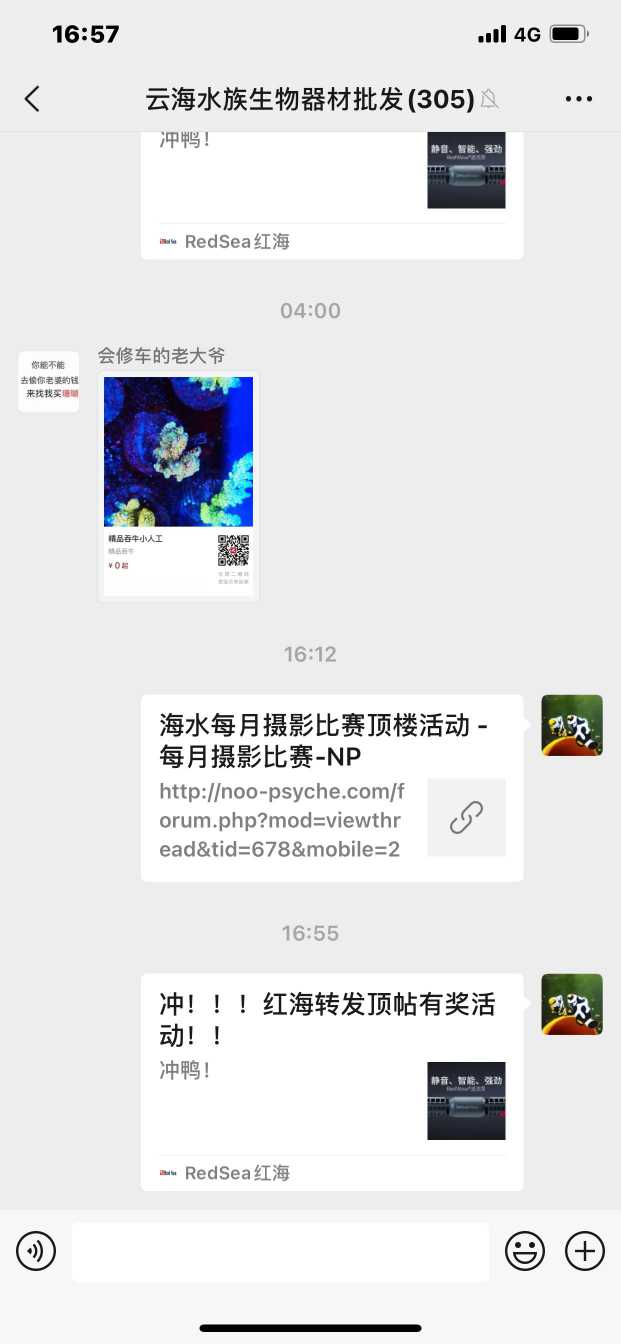Switch to voice message input
The image size is (621, 1344).
36,1251
